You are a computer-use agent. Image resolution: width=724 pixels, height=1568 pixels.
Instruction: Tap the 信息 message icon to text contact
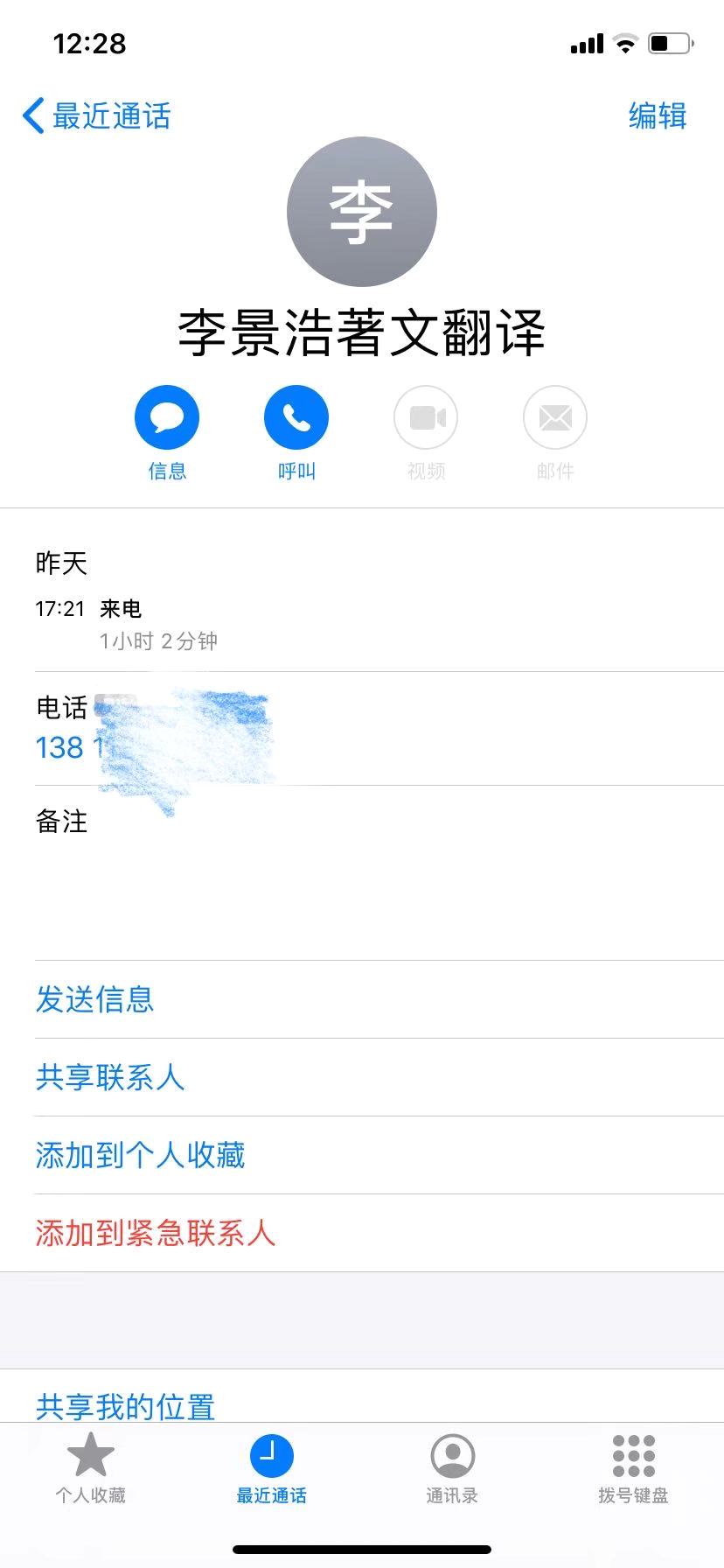166,417
